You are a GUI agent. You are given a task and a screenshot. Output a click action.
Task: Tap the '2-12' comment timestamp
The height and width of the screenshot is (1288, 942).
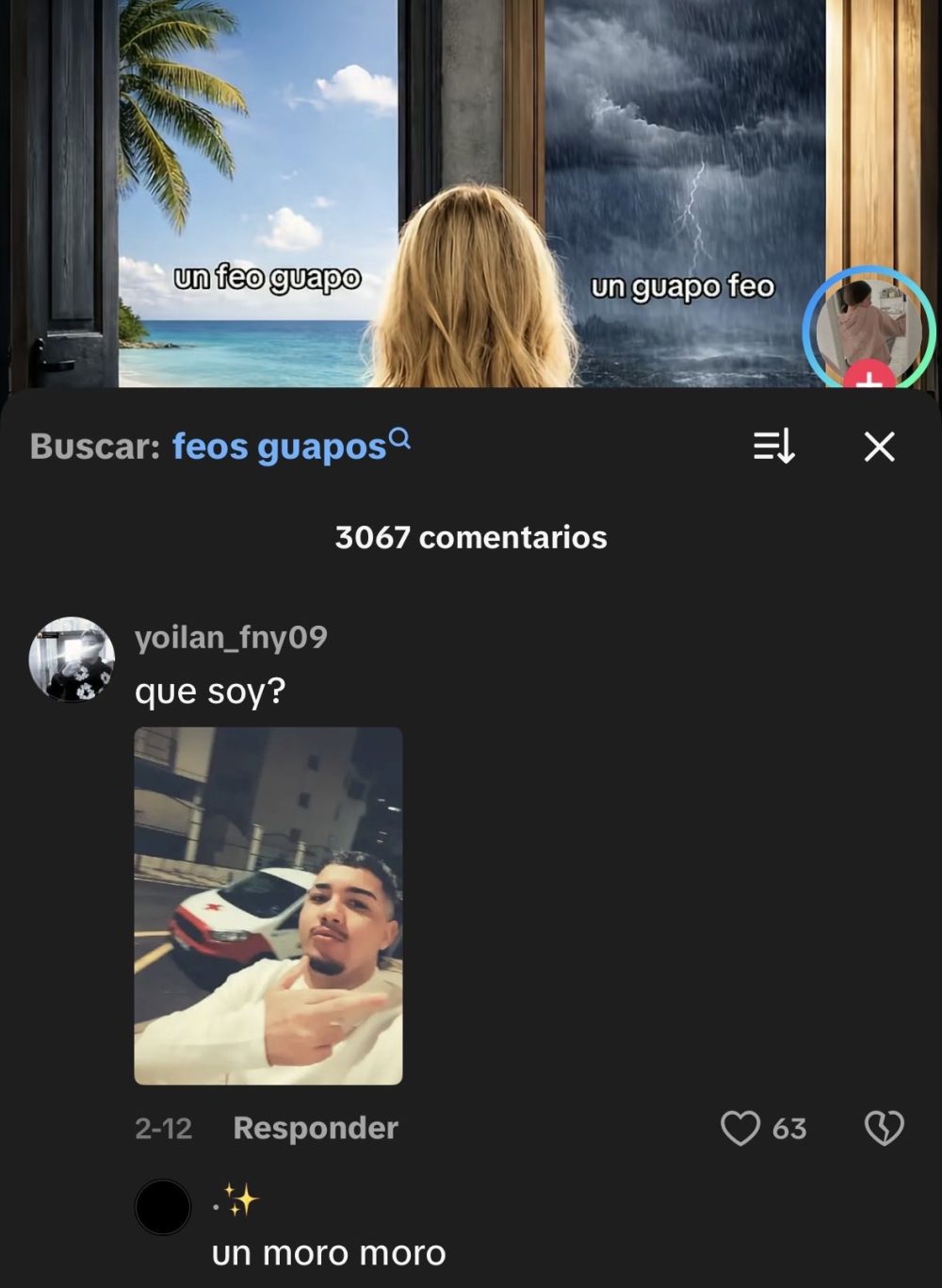point(163,1128)
